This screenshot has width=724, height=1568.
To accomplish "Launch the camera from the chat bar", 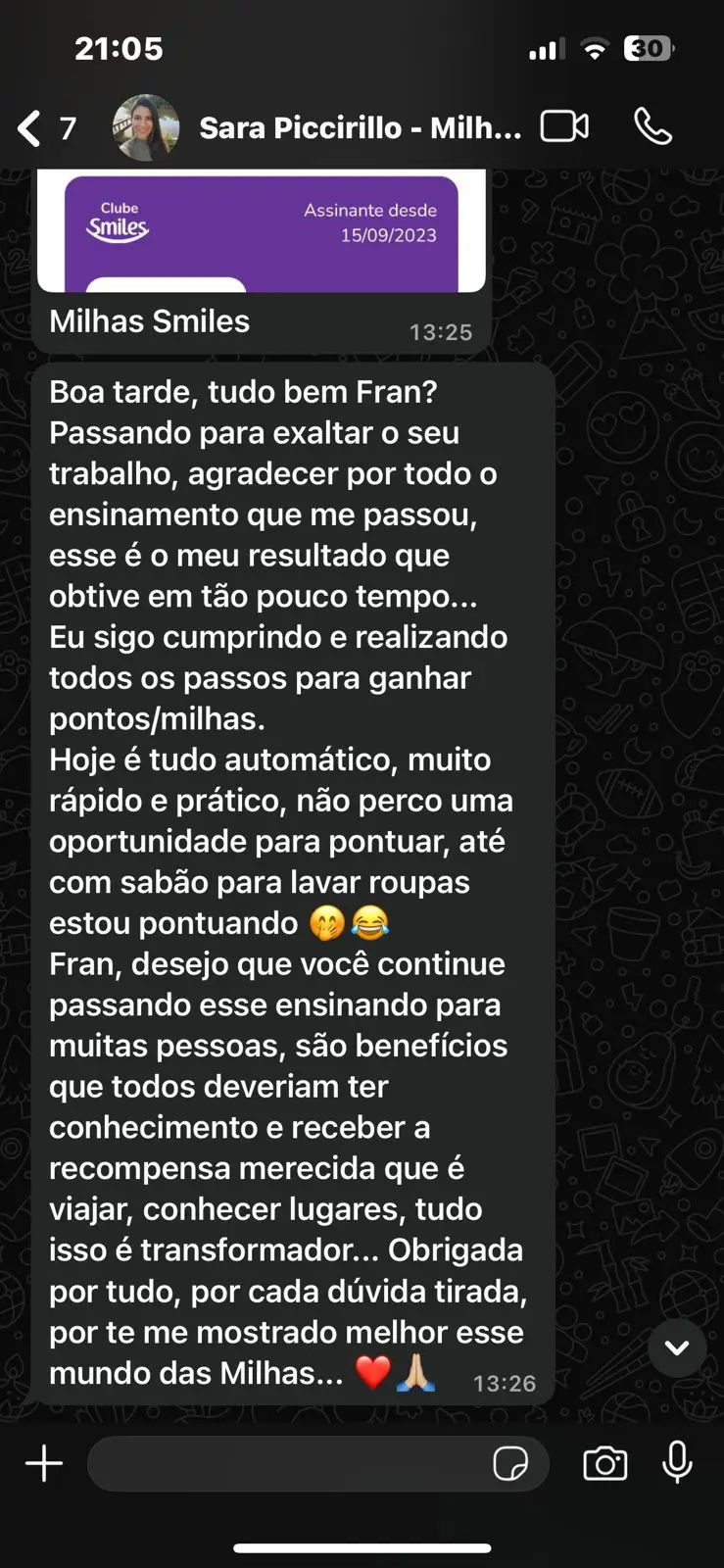I will click(x=604, y=1463).
